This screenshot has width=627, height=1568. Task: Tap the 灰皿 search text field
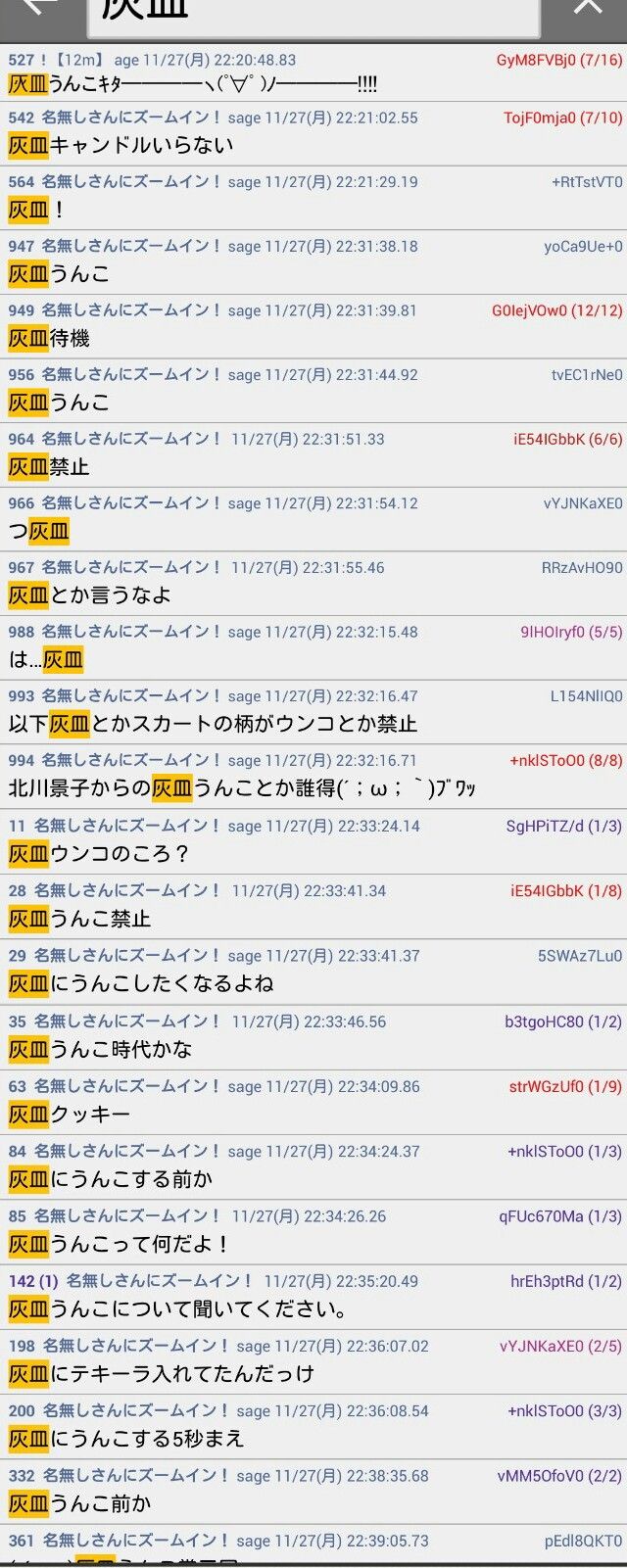click(313, 12)
